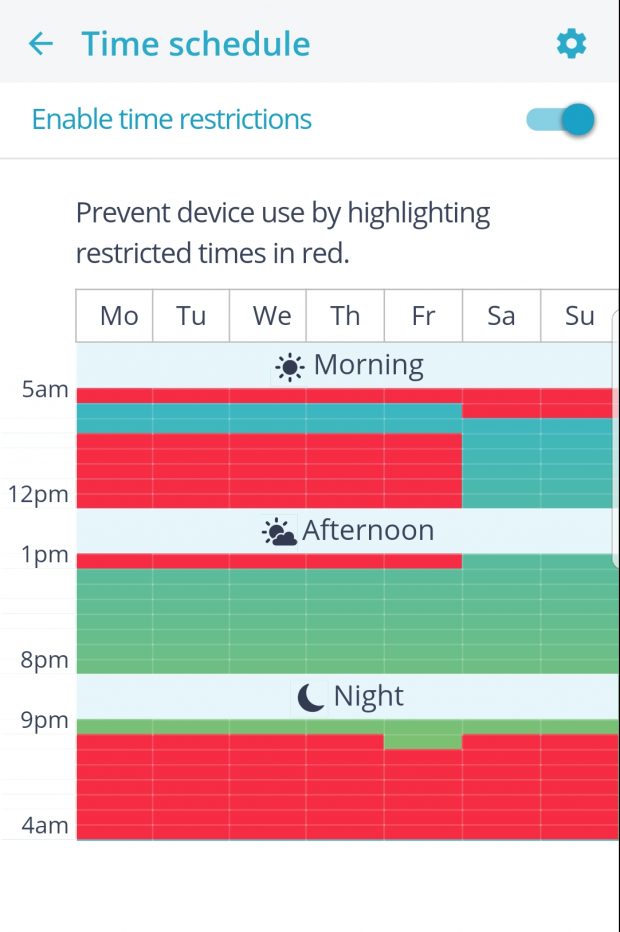620x932 pixels.
Task: Toggle Monday's 1pm time cell
Action: tap(114, 561)
